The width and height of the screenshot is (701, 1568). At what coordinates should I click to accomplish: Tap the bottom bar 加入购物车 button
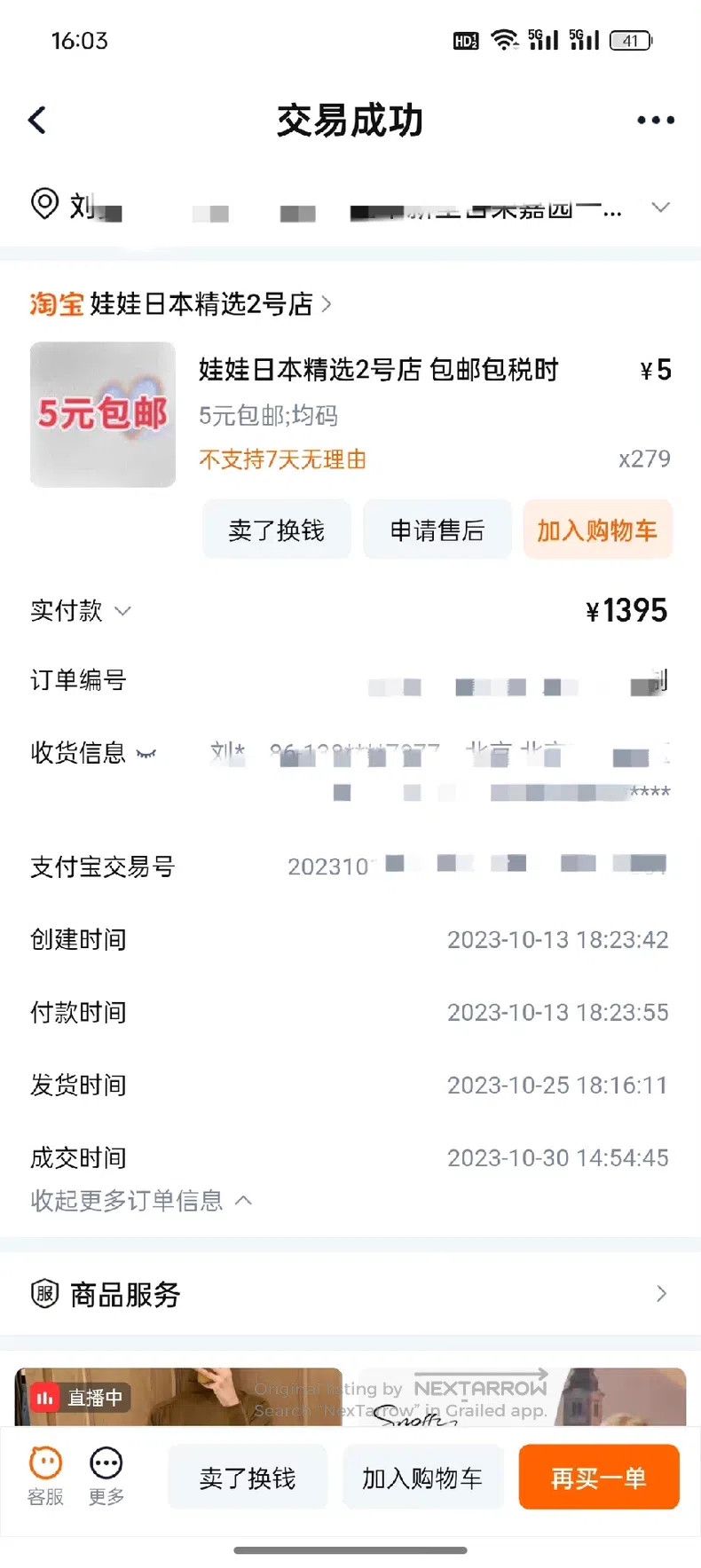[x=422, y=1478]
